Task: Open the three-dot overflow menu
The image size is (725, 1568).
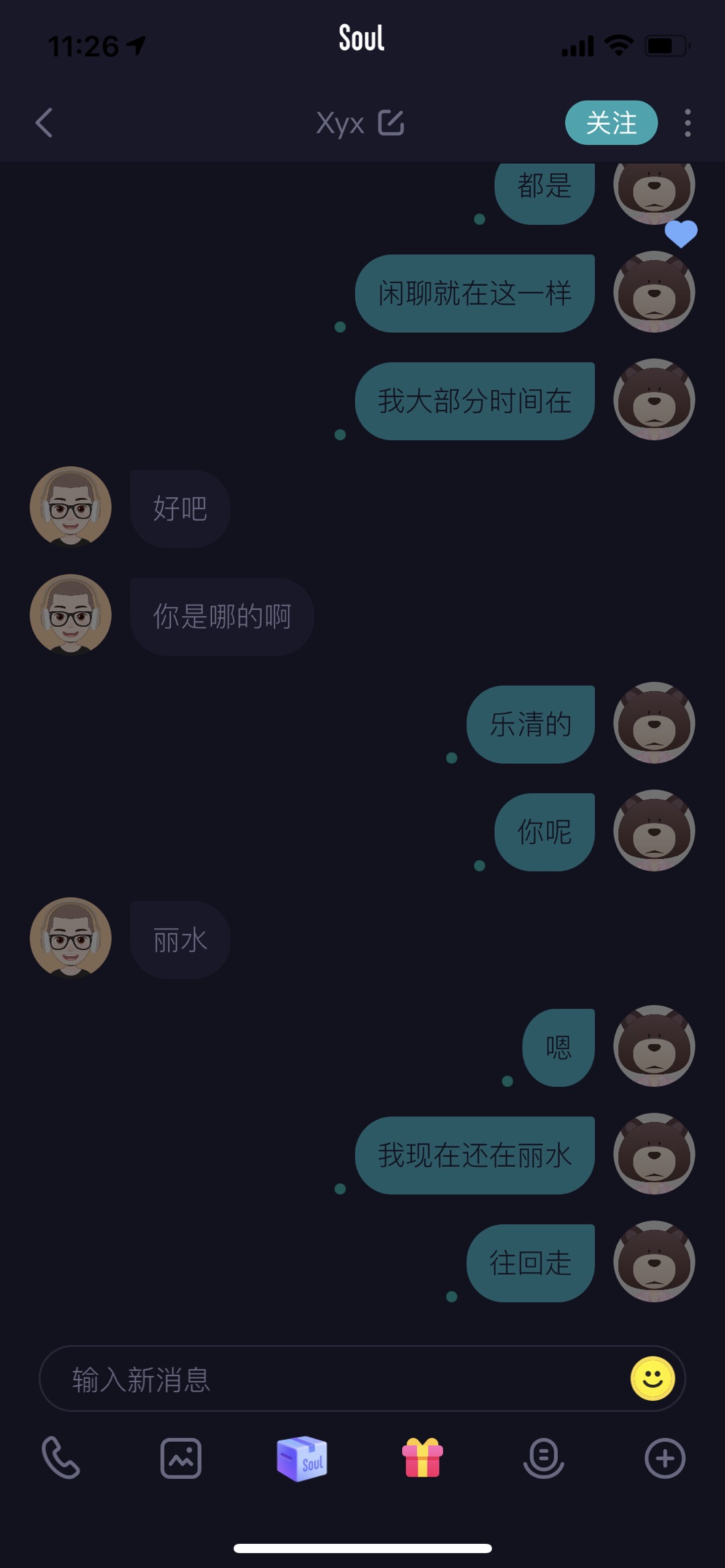Action: coord(687,123)
